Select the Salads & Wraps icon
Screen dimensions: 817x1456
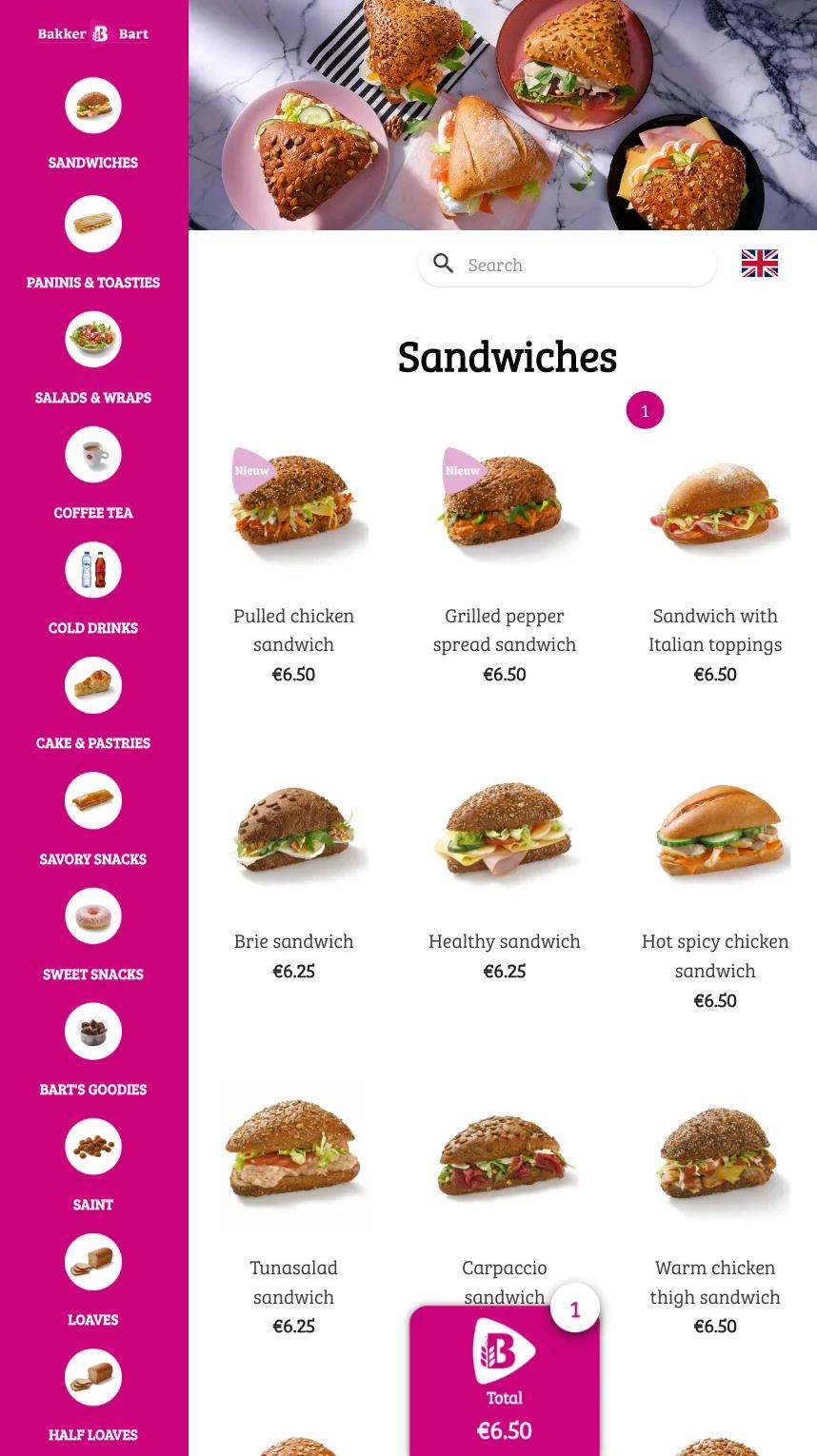click(92, 339)
